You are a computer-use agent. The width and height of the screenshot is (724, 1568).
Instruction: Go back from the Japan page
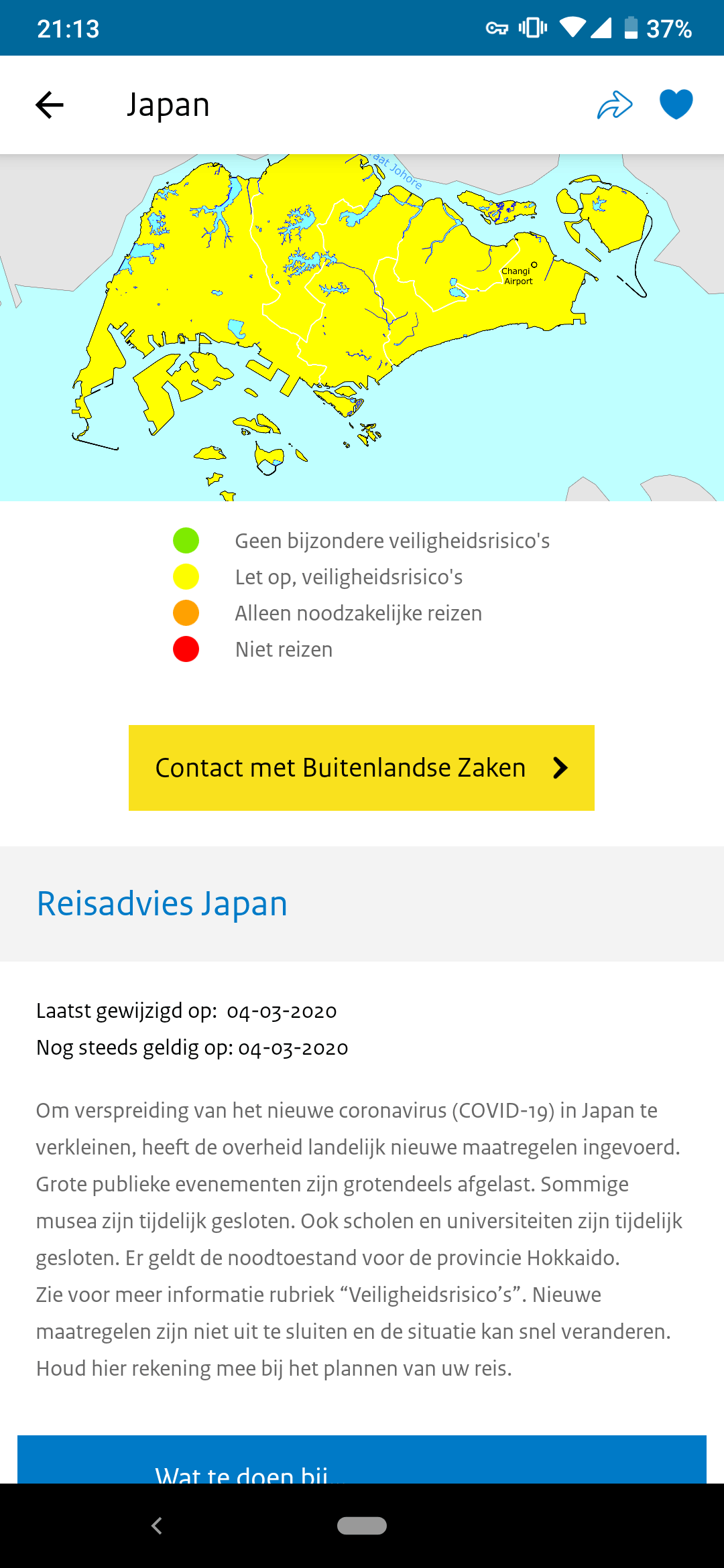click(x=50, y=105)
